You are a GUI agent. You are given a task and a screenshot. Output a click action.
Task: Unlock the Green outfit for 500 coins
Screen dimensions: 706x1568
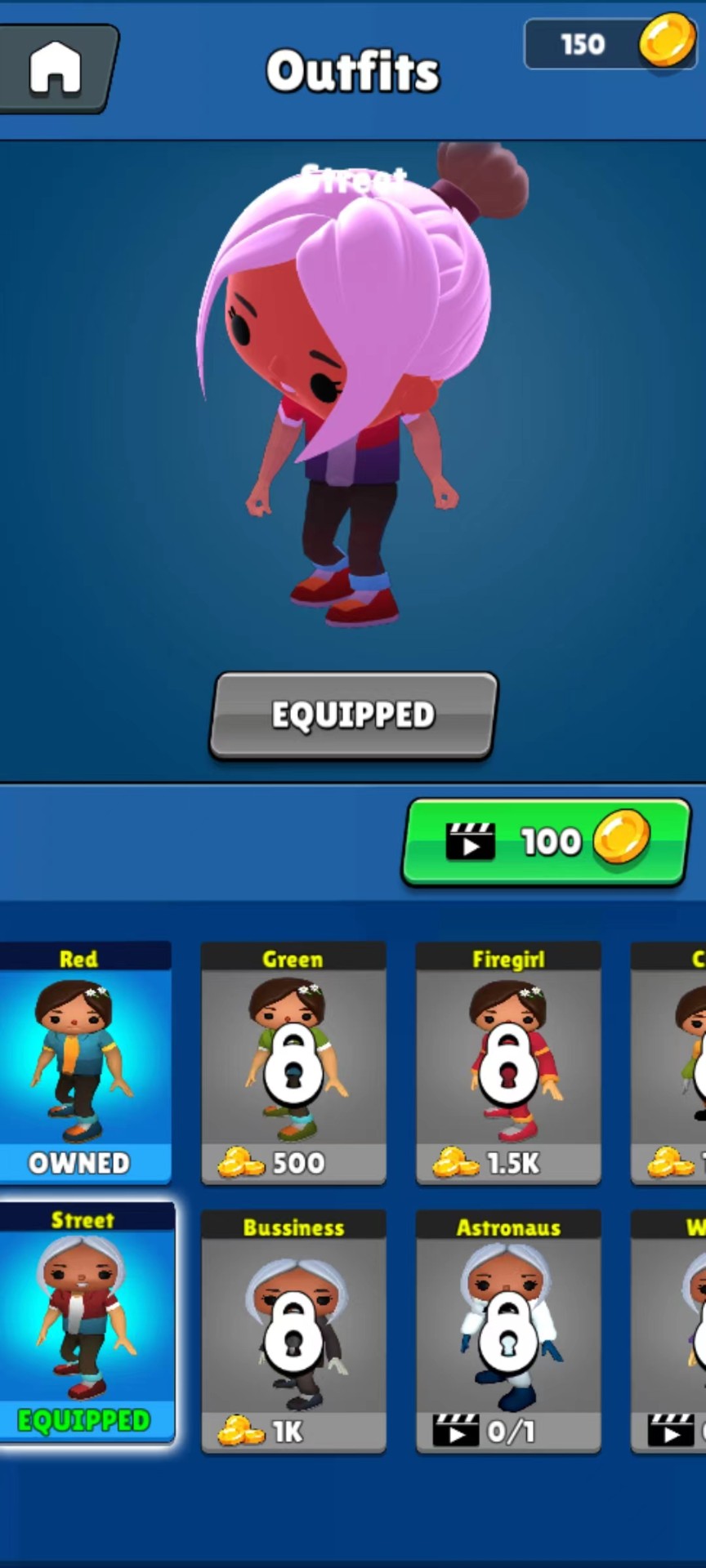coord(293,1062)
